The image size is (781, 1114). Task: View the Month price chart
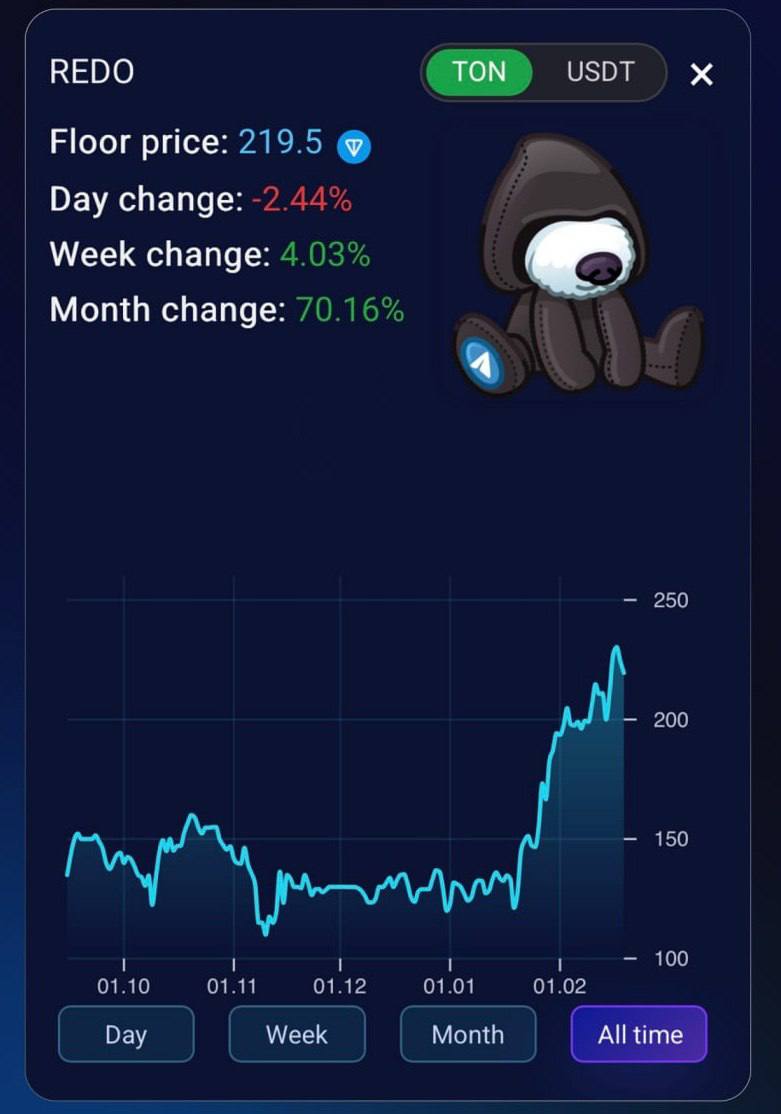pos(468,1034)
